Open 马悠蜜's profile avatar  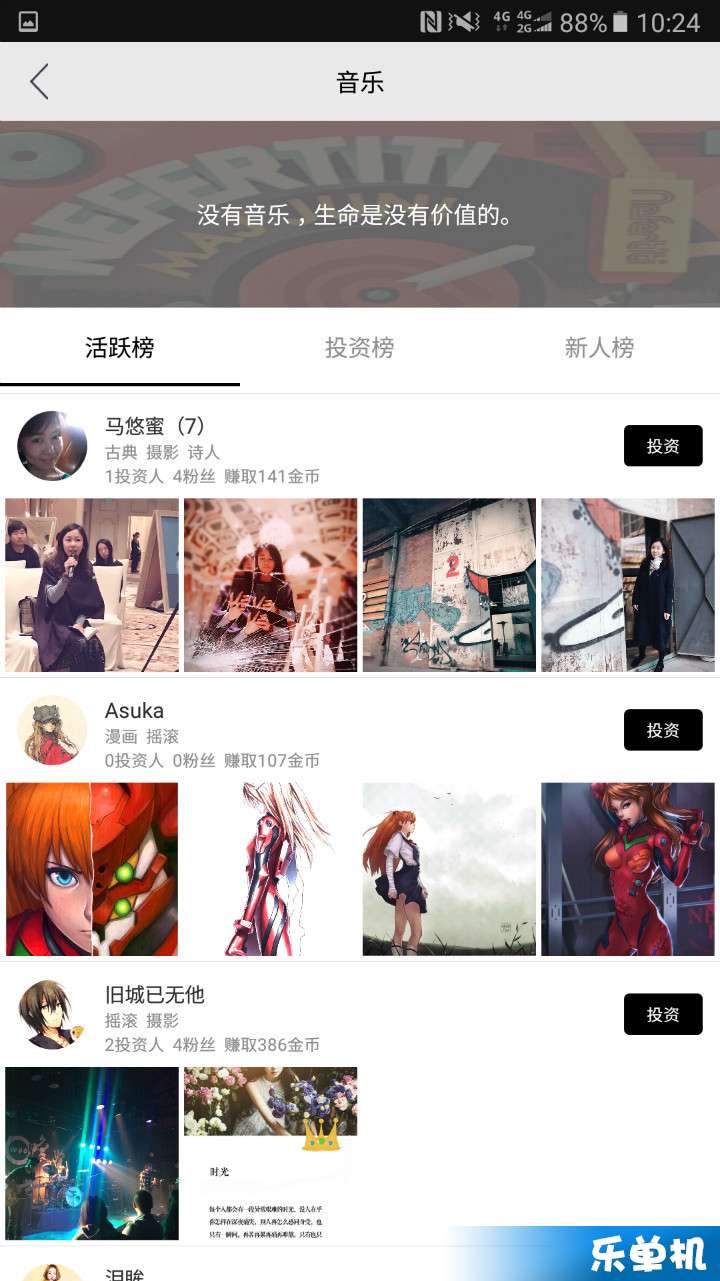52,446
